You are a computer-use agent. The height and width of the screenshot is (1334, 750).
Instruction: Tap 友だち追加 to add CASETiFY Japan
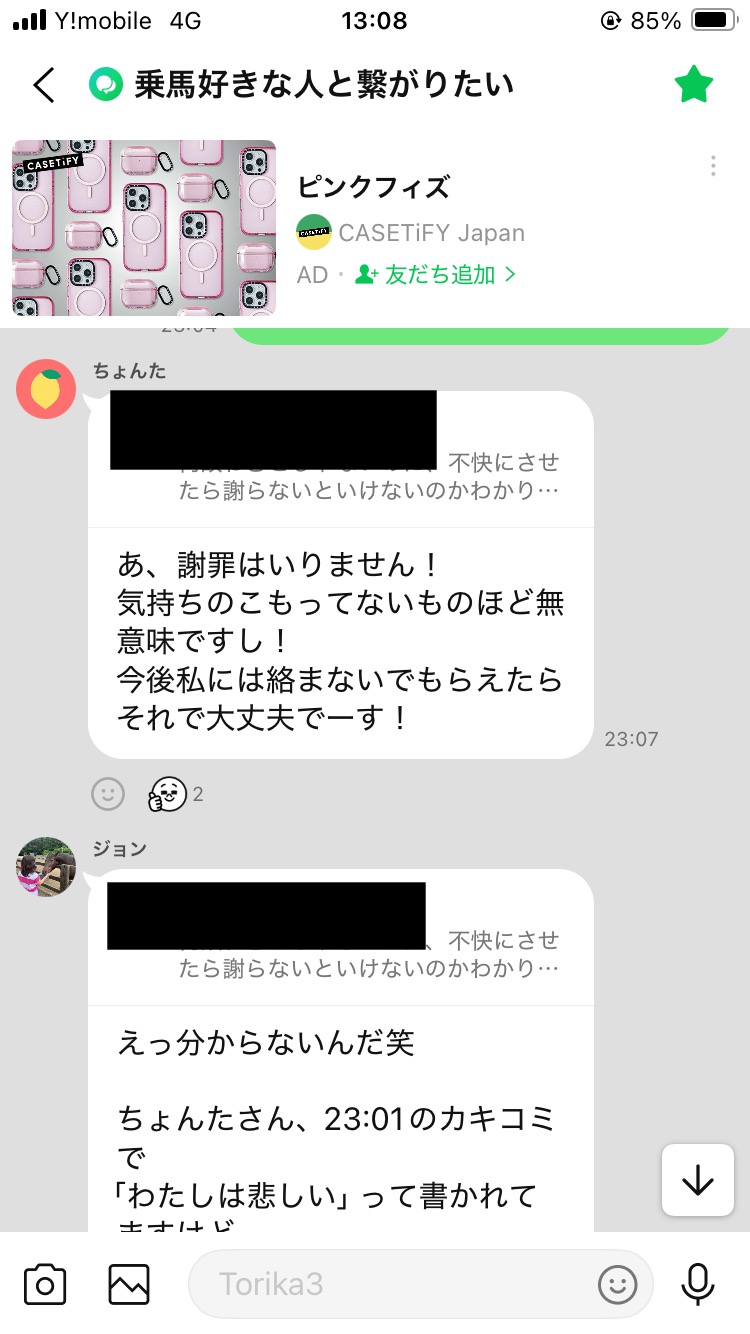point(436,274)
